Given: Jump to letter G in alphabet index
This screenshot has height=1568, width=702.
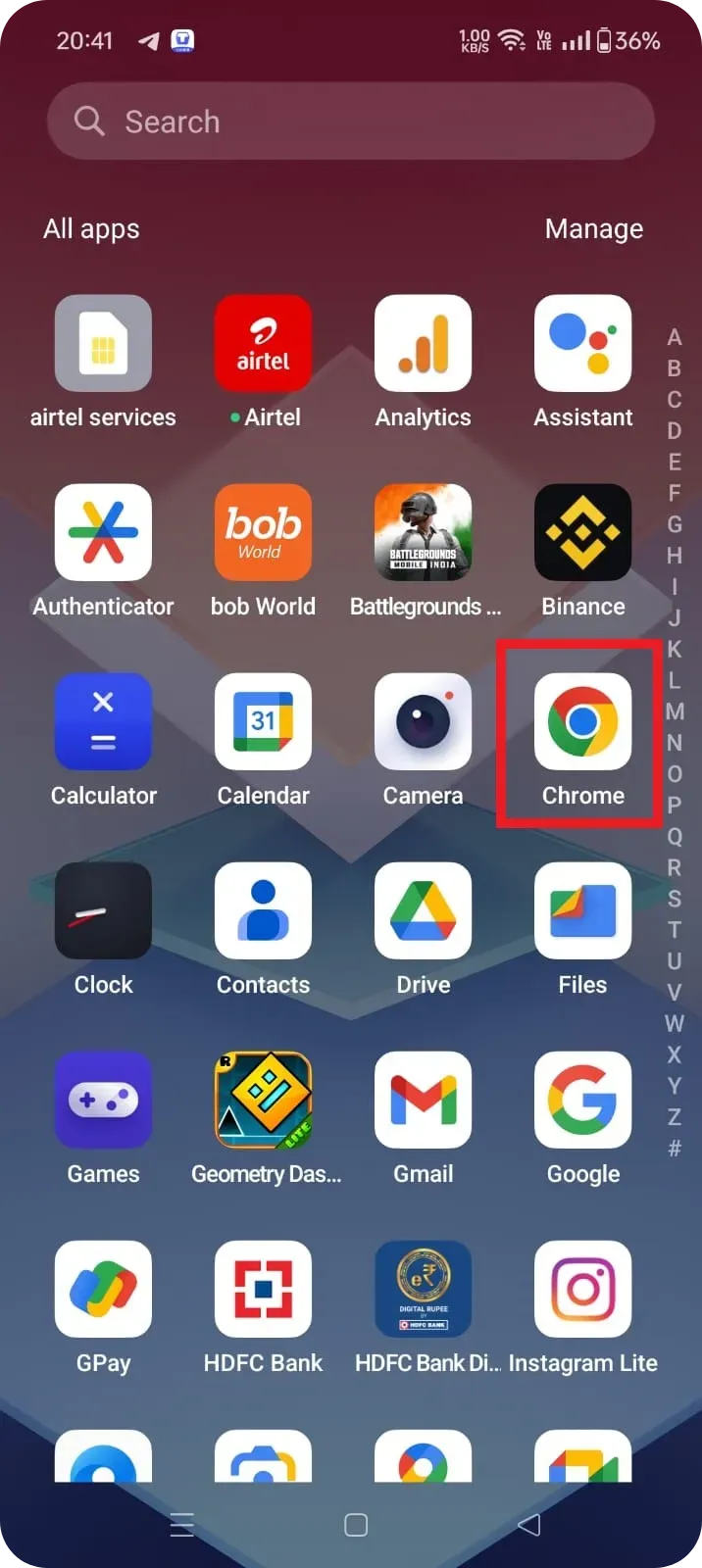Looking at the screenshot, I should pyautogui.click(x=675, y=524).
